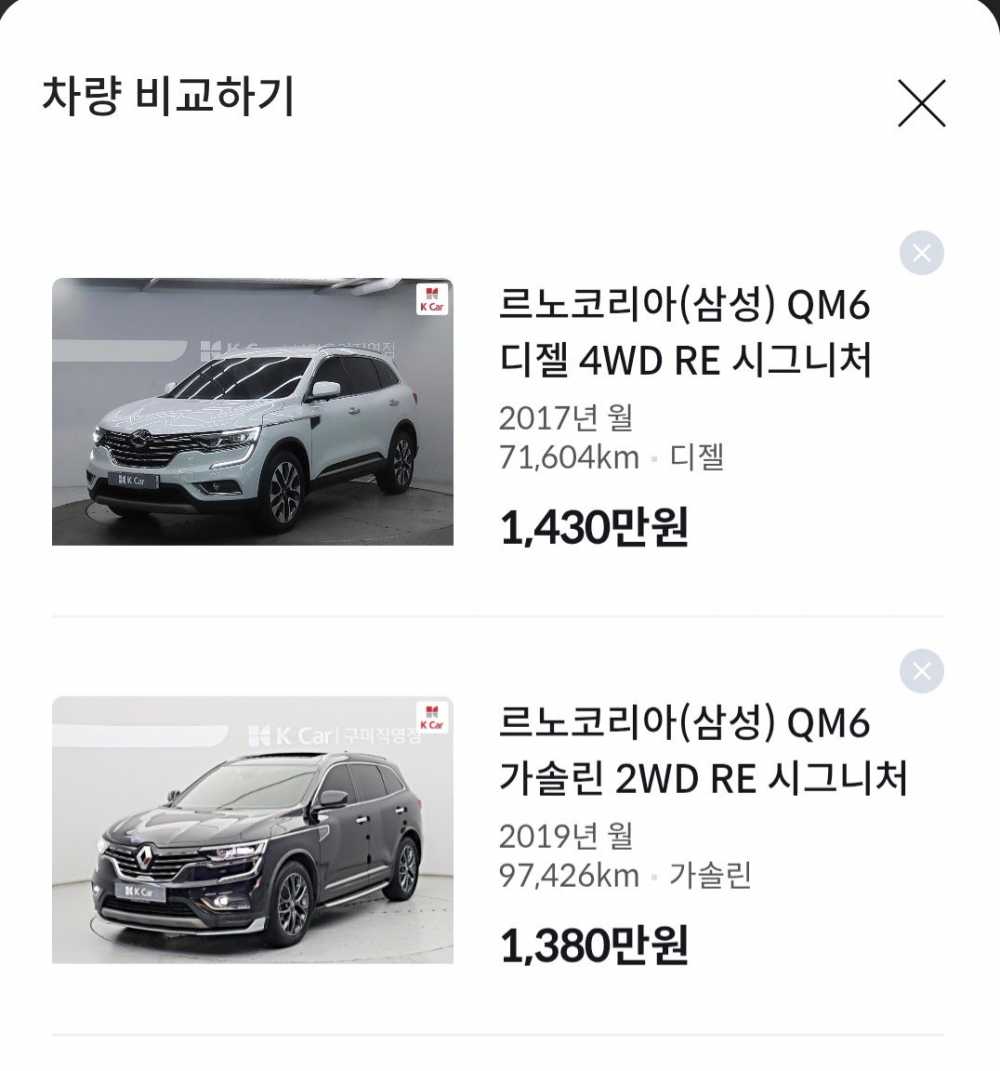Close the 차량 비교하기 dialog
Image resolution: width=1000 pixels, height=1071 pixels.
coord(921,103)
